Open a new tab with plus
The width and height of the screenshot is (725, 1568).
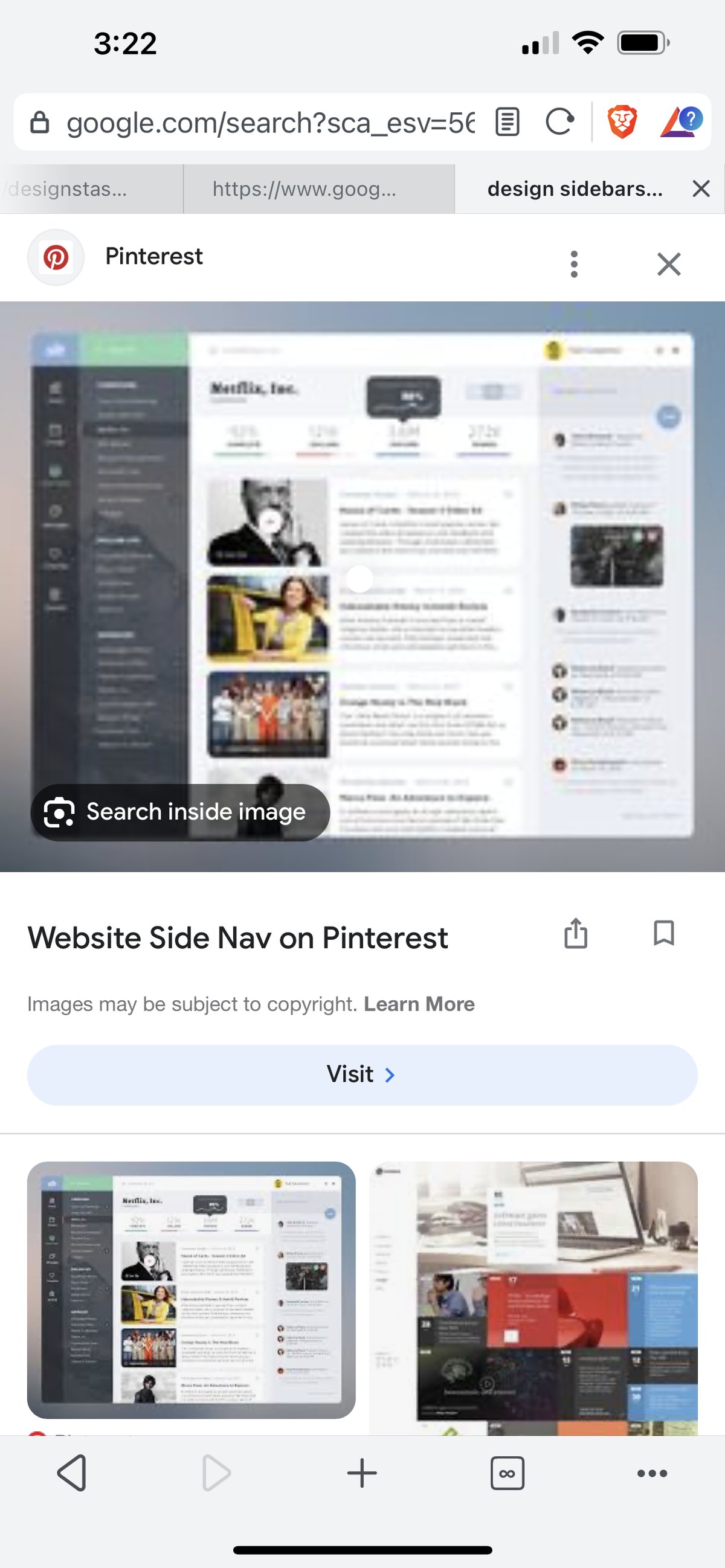coord(361,1473)
